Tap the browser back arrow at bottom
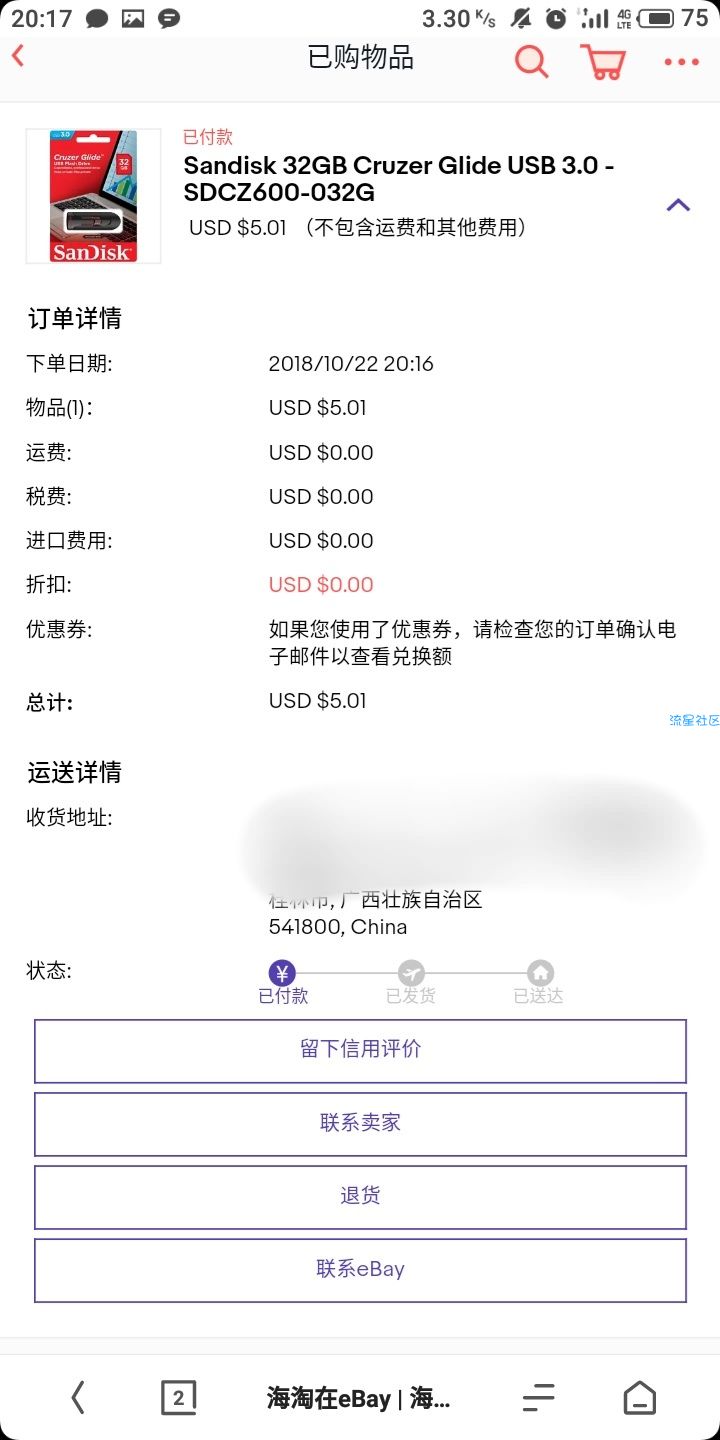The height and width of the screenshot is (1440, 720). 77,1397
